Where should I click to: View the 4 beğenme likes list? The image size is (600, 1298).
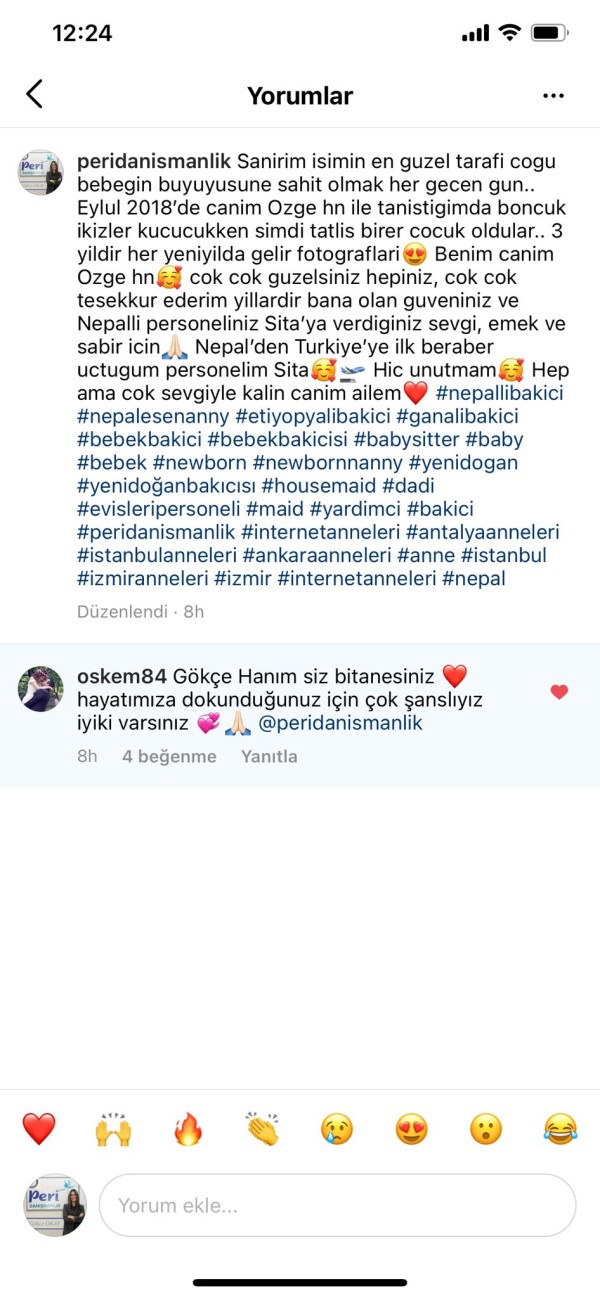coord(169,757)
